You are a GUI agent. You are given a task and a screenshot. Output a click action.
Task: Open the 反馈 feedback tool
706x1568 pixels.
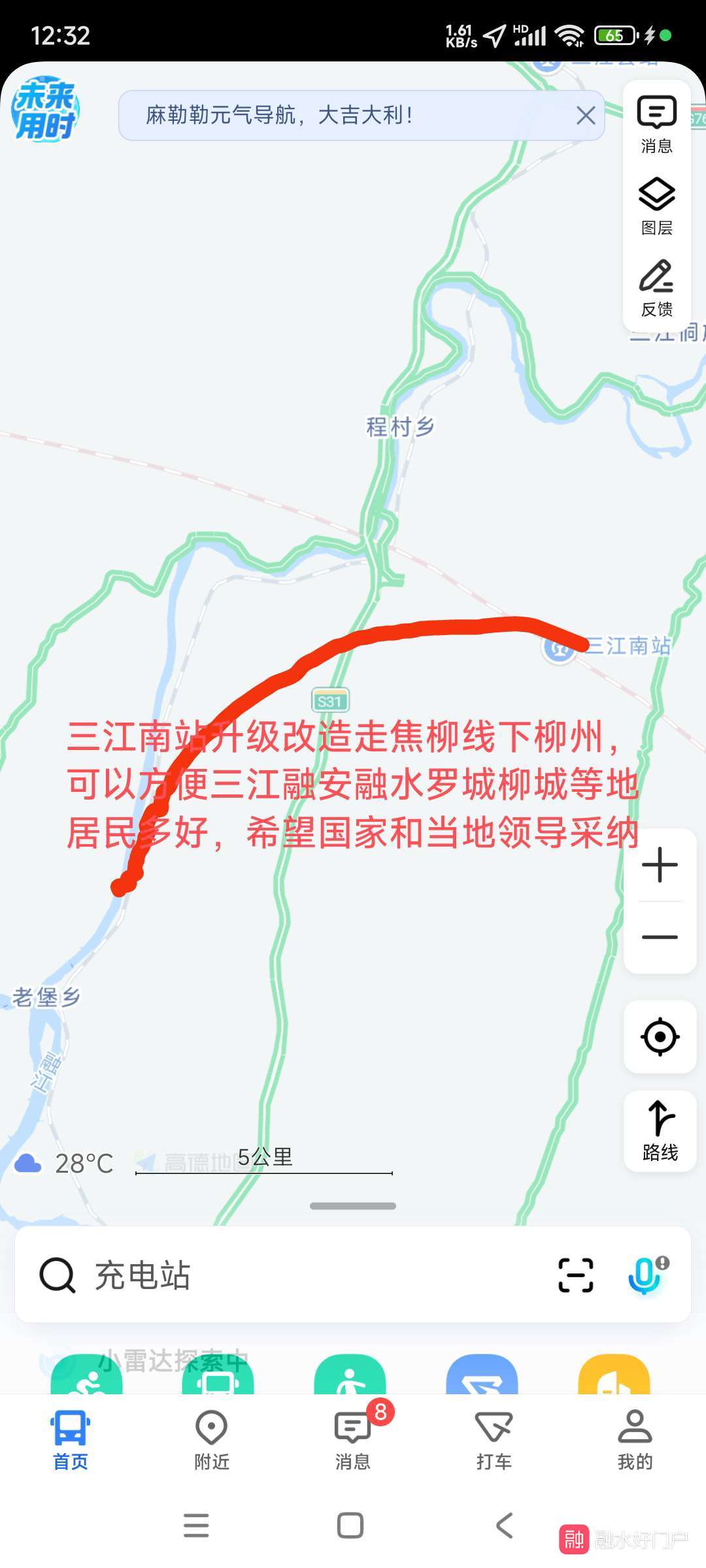[656, 288]
